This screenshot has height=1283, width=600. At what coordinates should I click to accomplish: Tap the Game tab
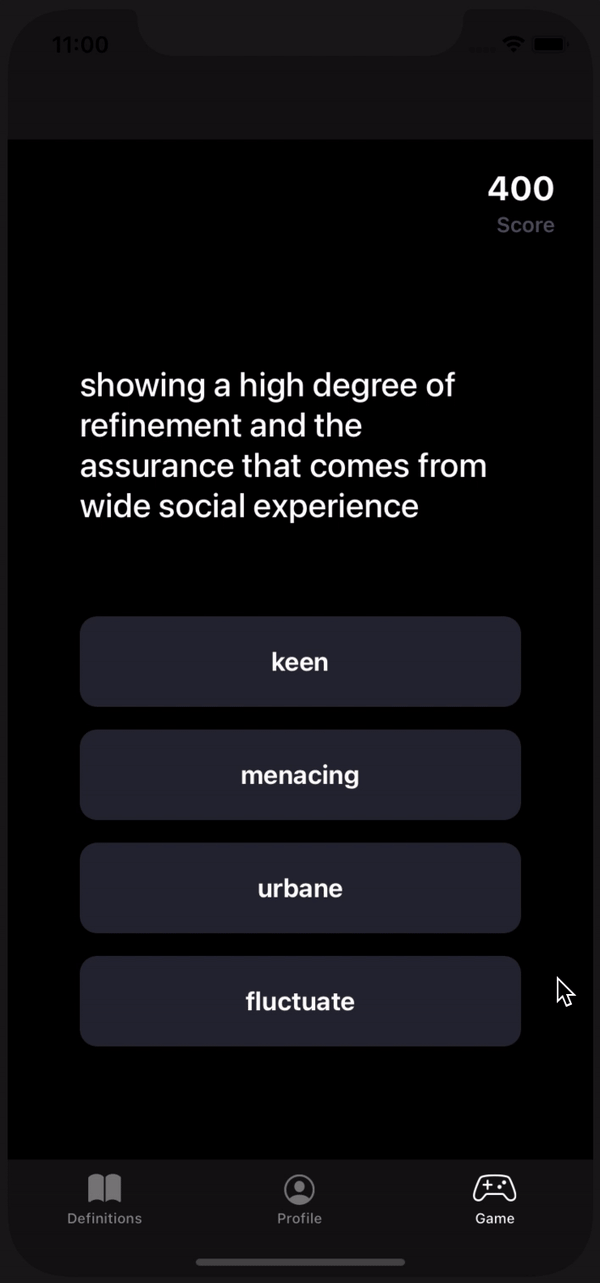[494, 1199]
